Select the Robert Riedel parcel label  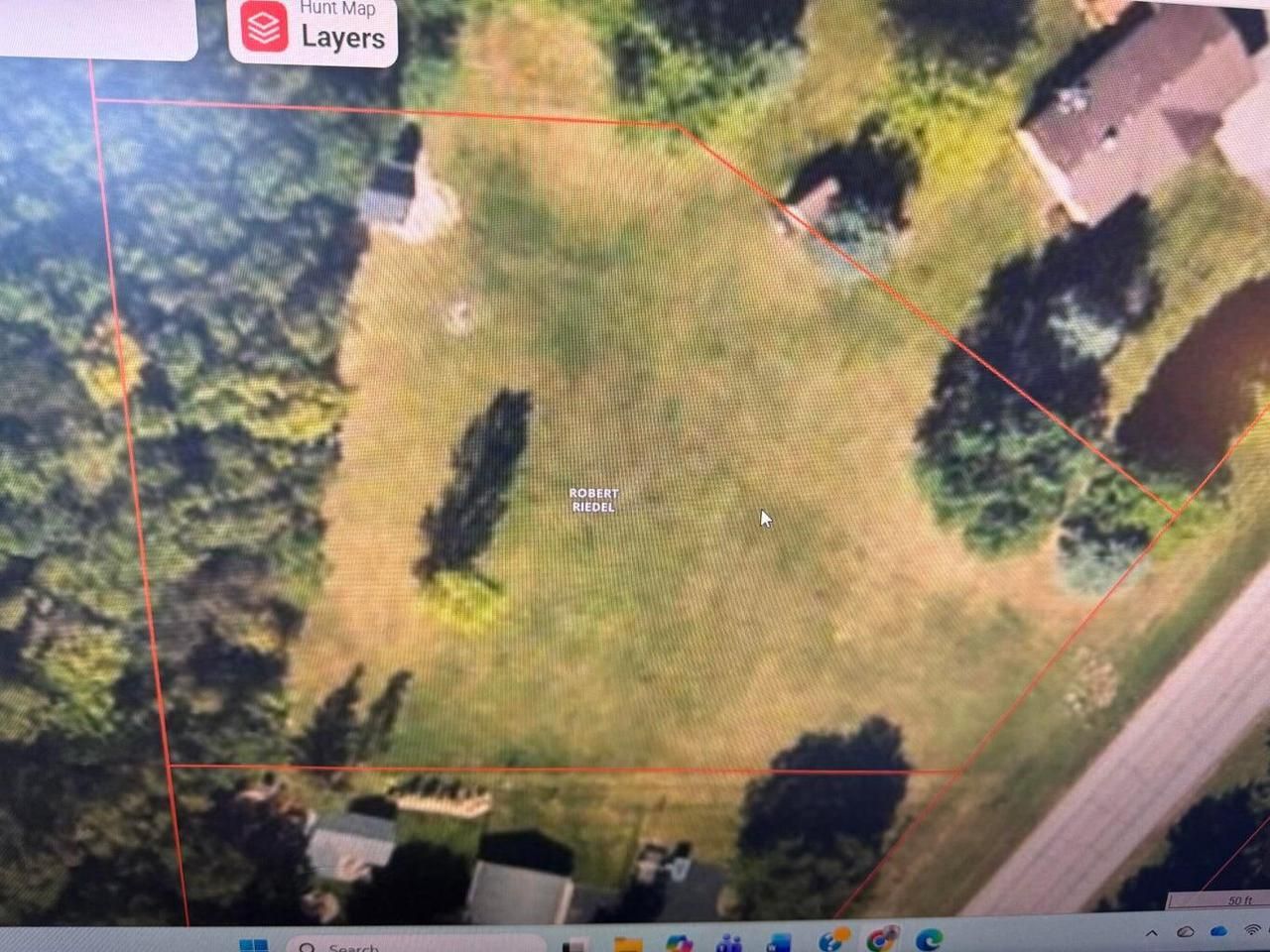pyautogui.click(x=593, y=500)
